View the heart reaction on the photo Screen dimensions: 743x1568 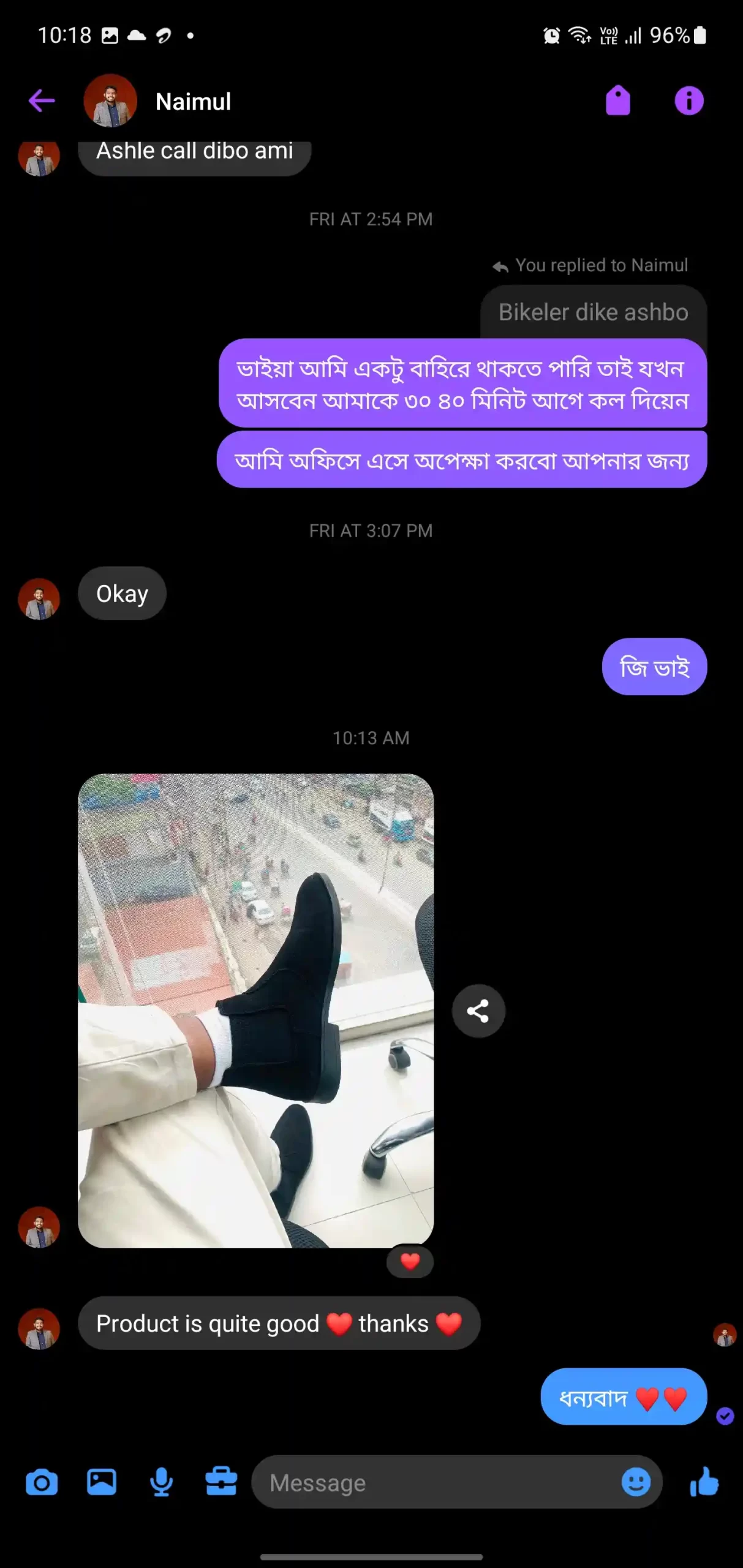(410, 1261)
